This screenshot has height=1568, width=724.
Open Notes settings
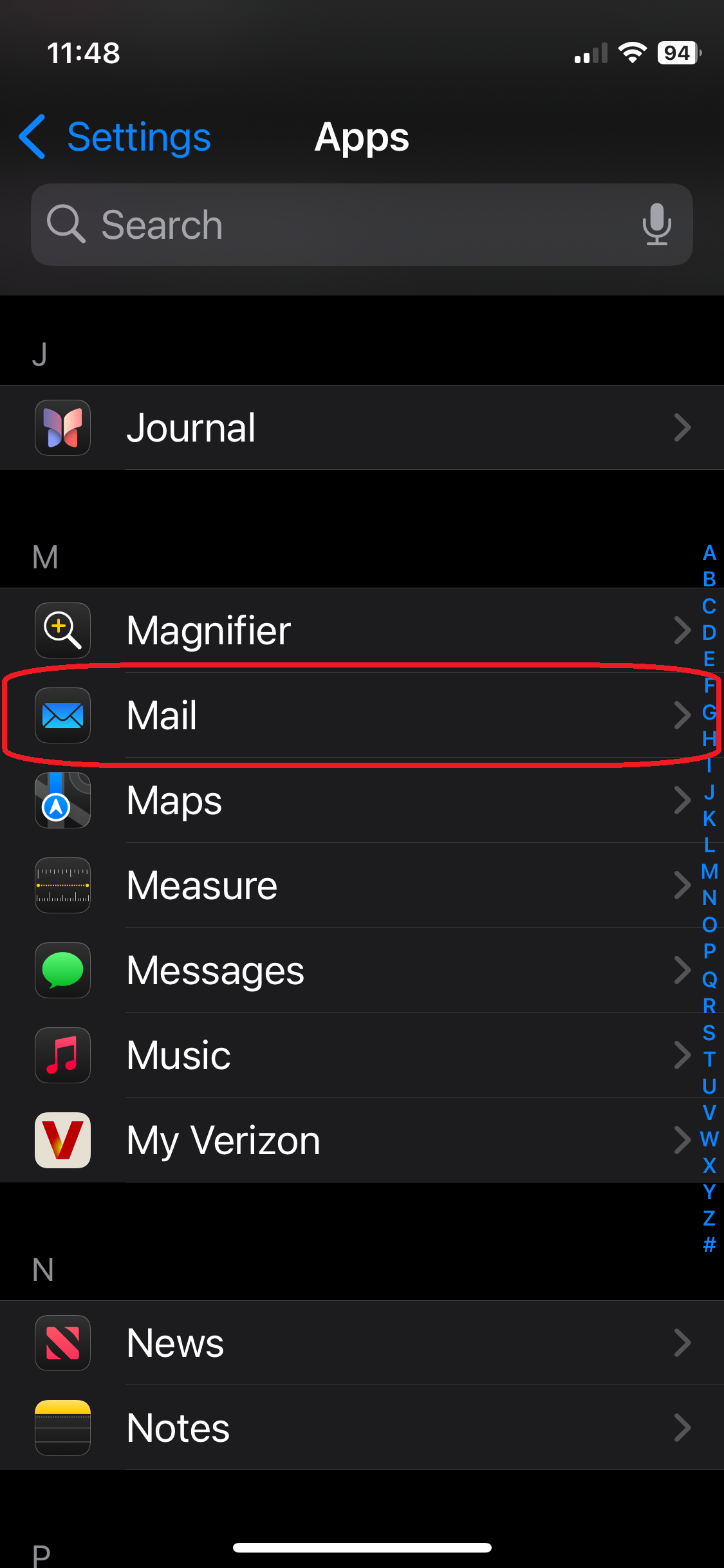360,1428
